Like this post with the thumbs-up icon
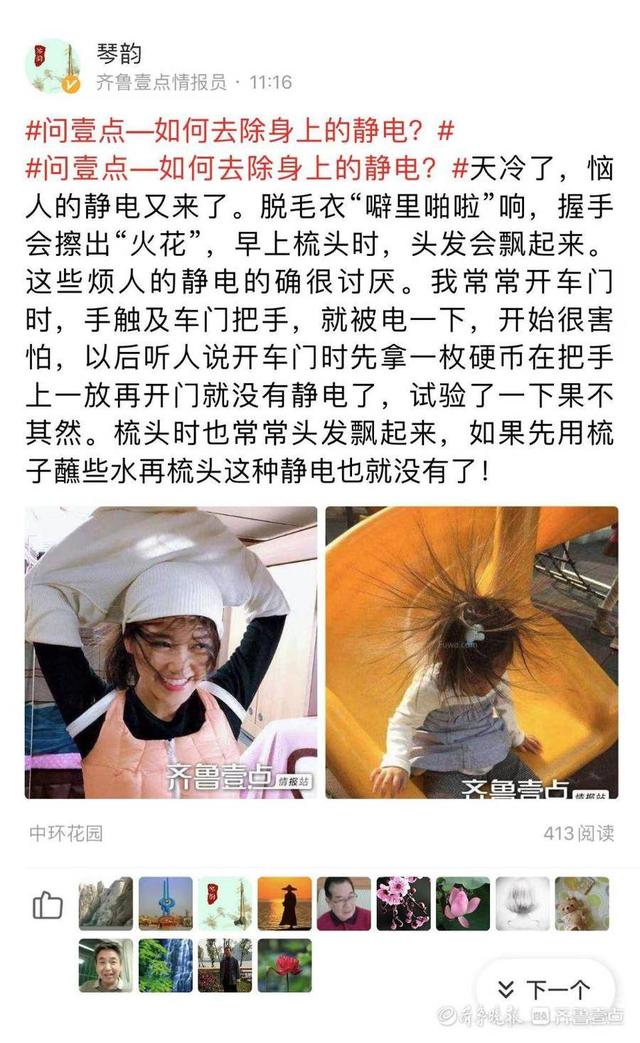This screenshot has width=640, height=1043. (48, 905)
